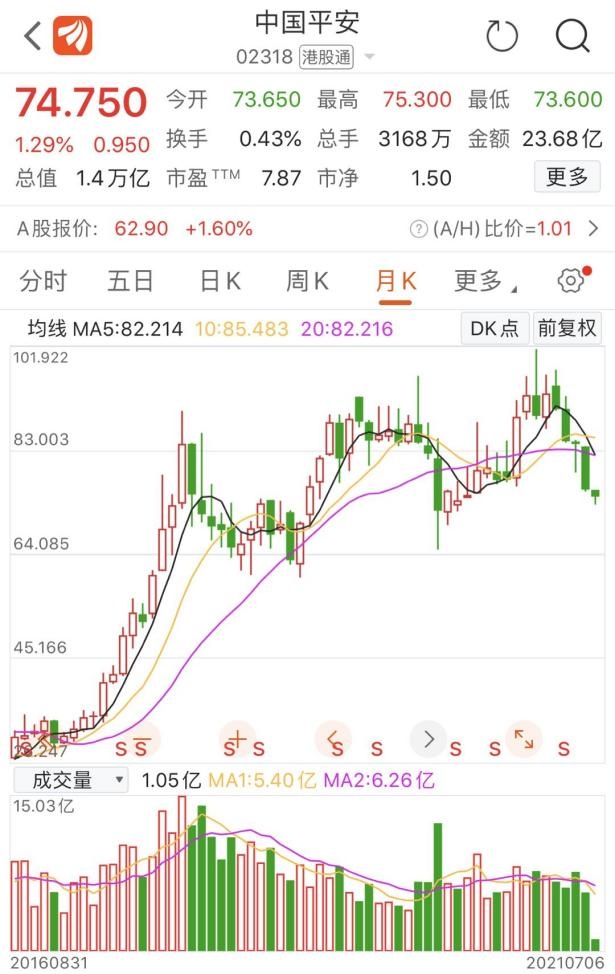
Task: Expand the chart to full screen
Action: pyautogui.click(x=524, y=739)
